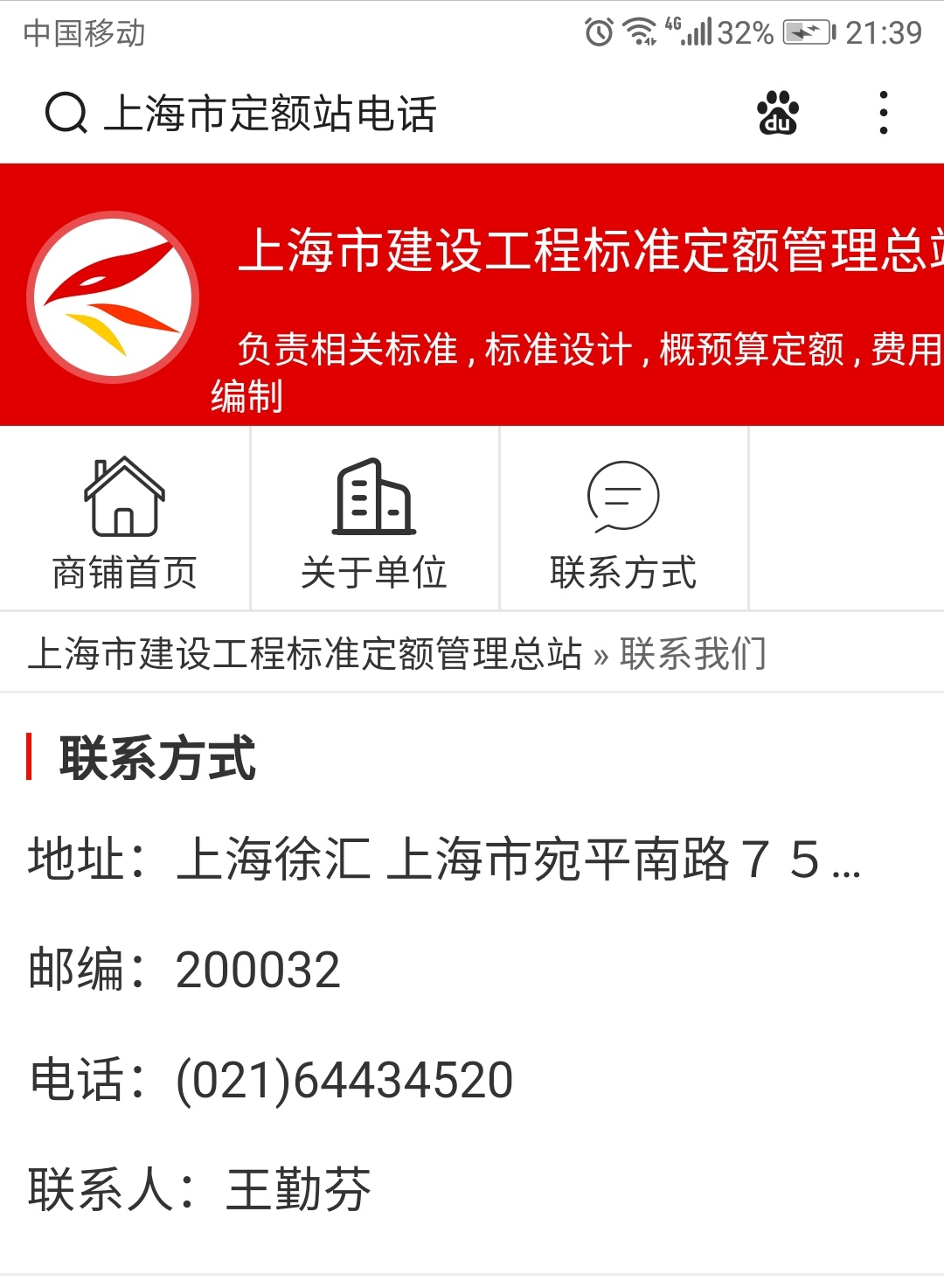Screen dimensions: 944x1288
Task: Switch to 关于单位 tab
Action: [x=374, y=522]
